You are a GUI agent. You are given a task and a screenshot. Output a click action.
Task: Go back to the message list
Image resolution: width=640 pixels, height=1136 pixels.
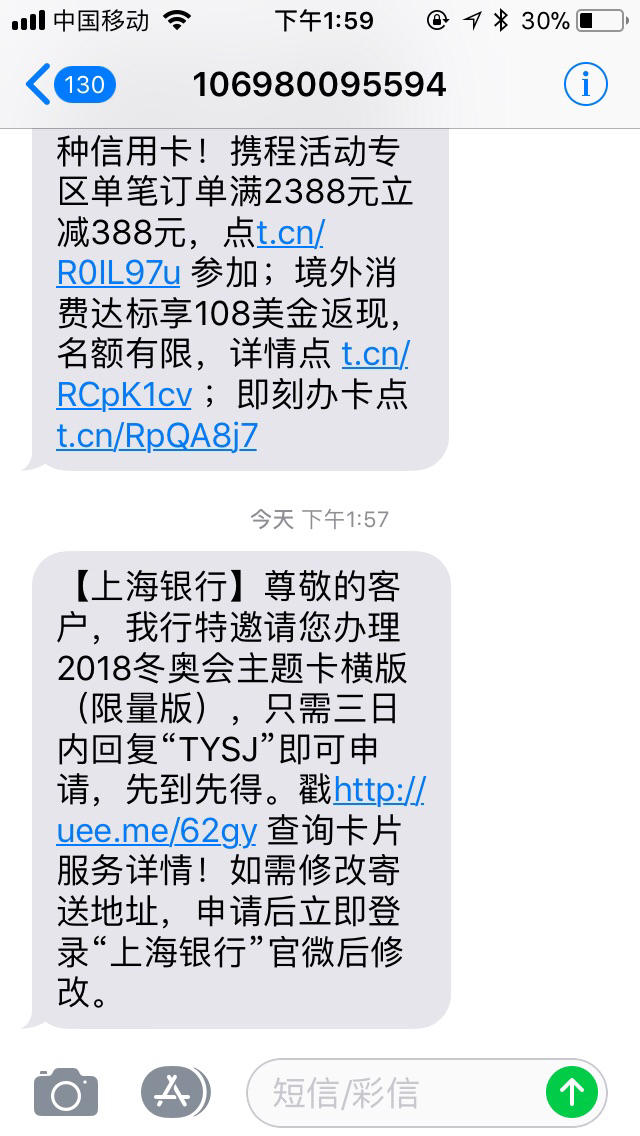(x=70, y=85)
